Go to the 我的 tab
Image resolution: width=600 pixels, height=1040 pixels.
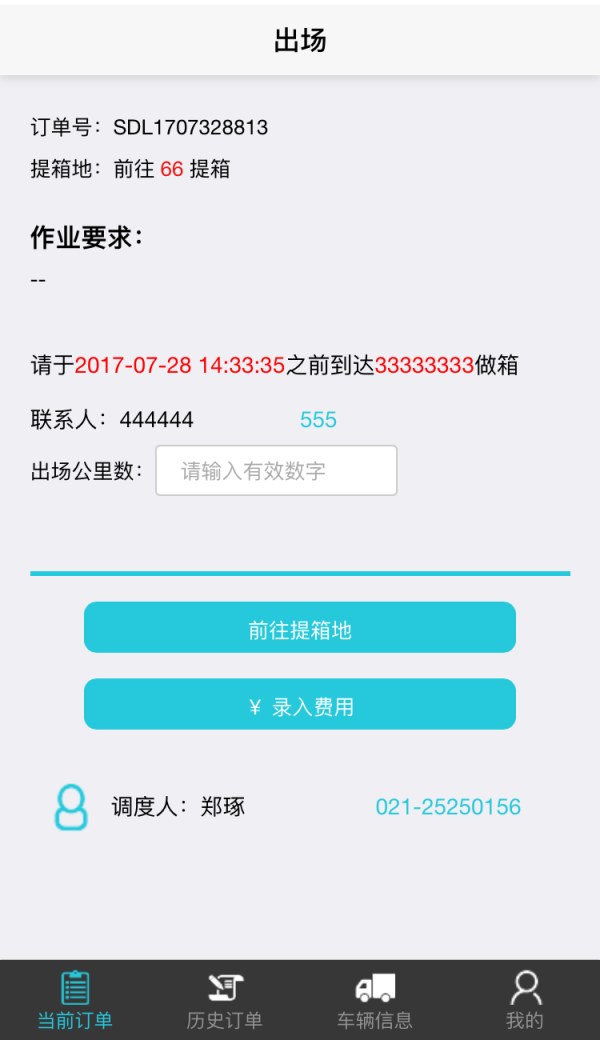click(x=525, y=1000)
